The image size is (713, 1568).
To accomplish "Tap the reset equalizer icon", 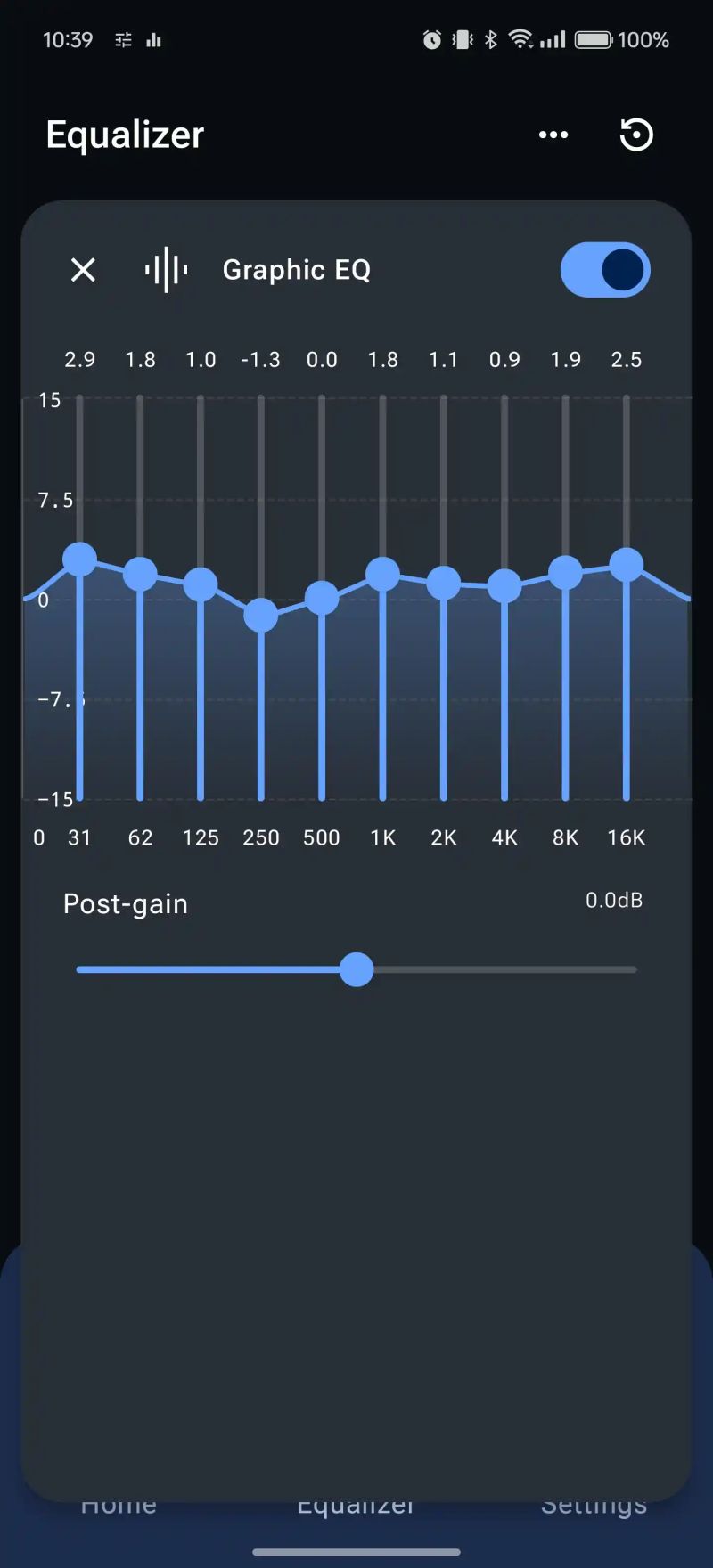I will 636,135.
